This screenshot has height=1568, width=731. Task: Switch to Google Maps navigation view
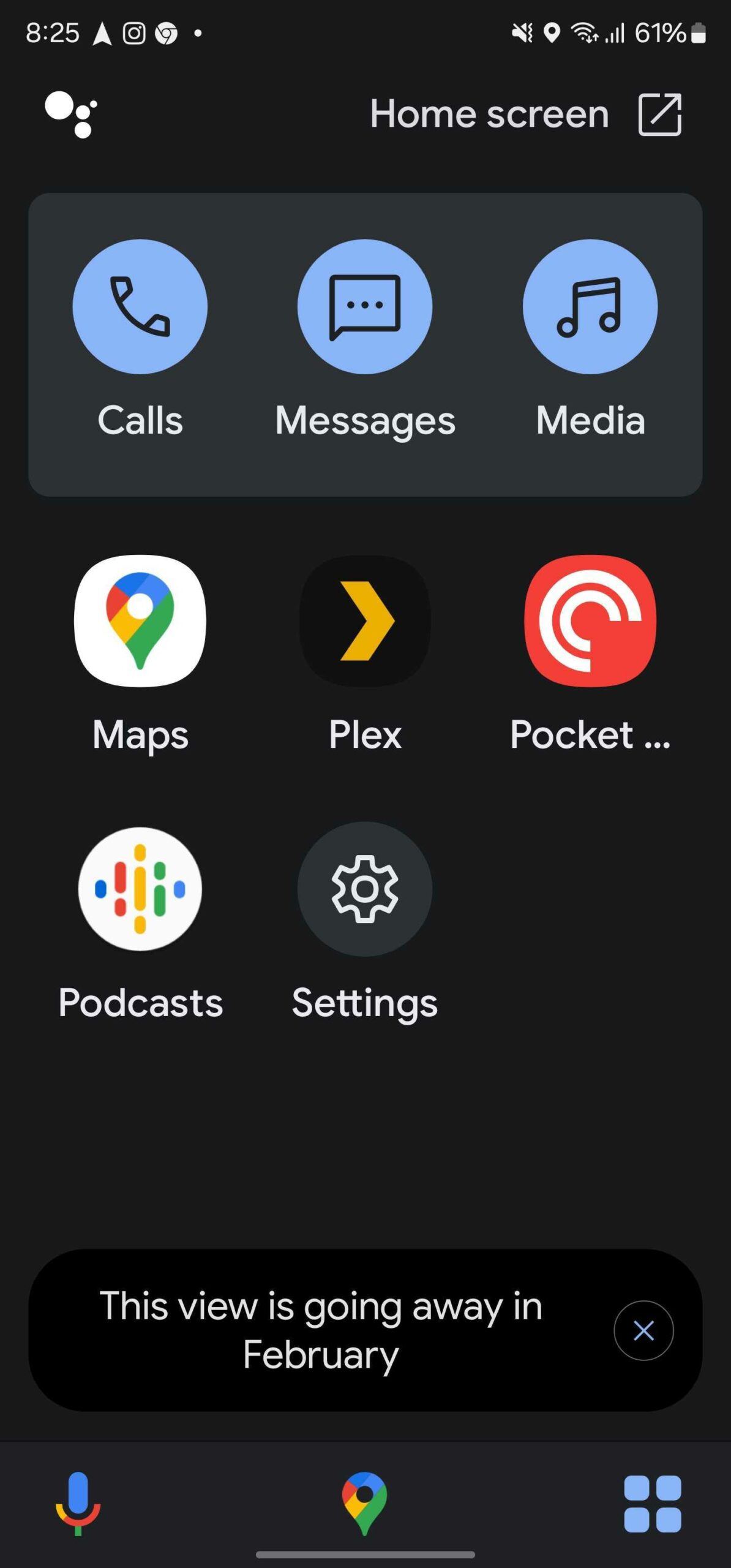(365, 1503)
